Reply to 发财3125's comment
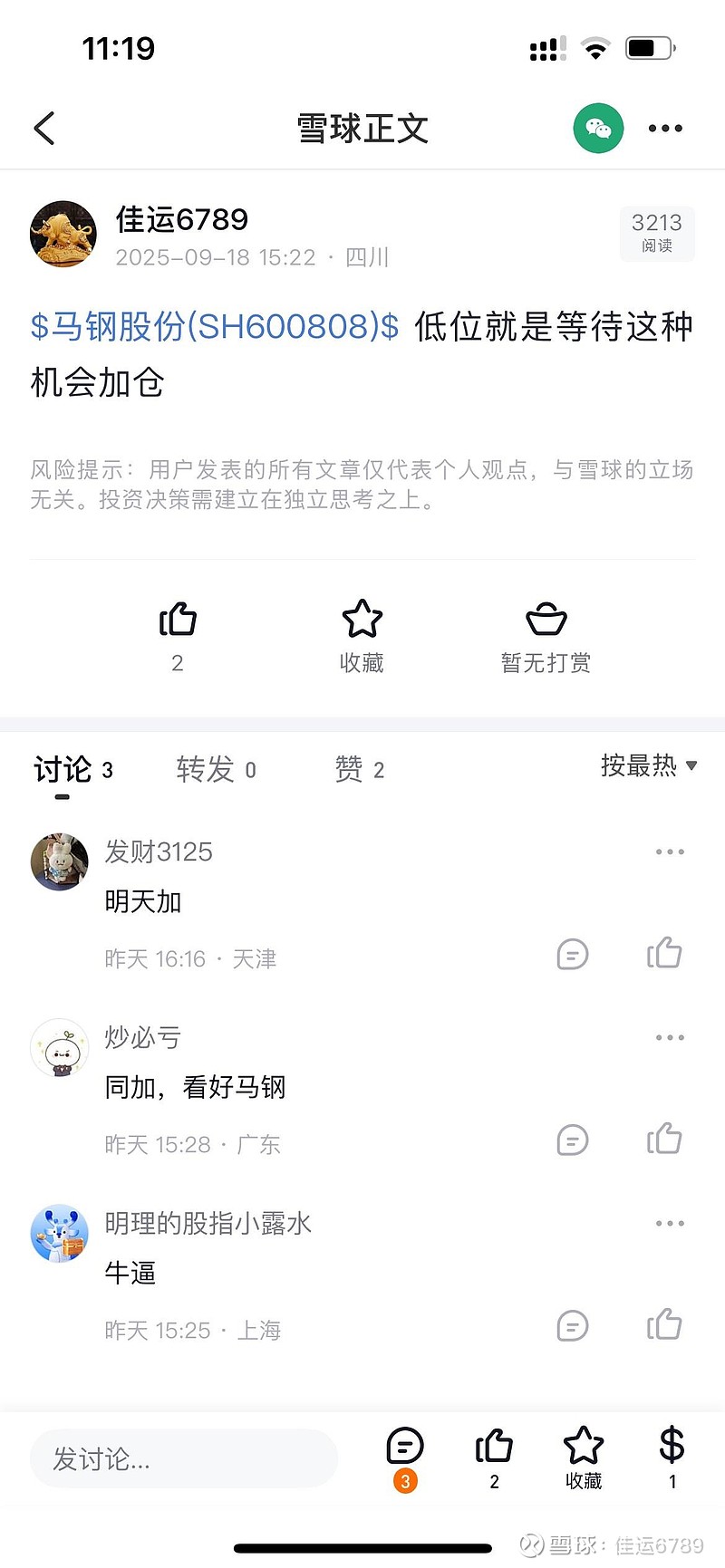This screenshot has width=725, height=1568. [573, 955]
